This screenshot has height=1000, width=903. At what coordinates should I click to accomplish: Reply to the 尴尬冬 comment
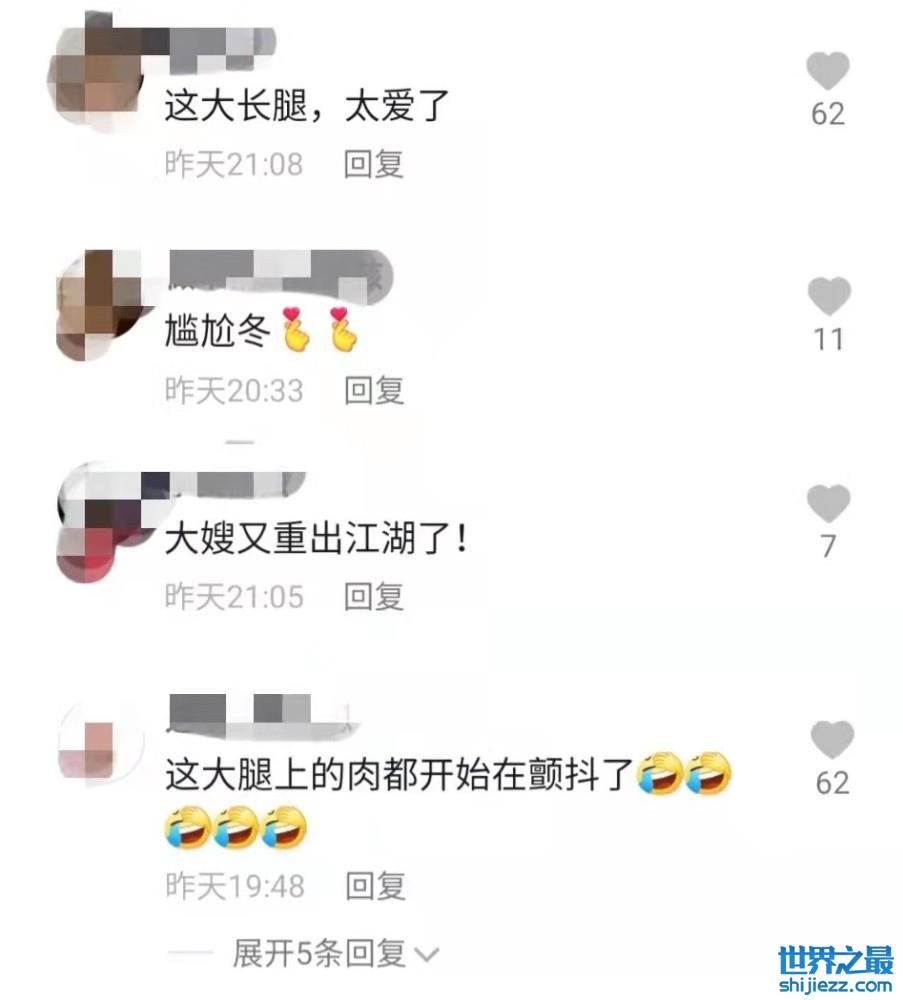pos(373,390)
